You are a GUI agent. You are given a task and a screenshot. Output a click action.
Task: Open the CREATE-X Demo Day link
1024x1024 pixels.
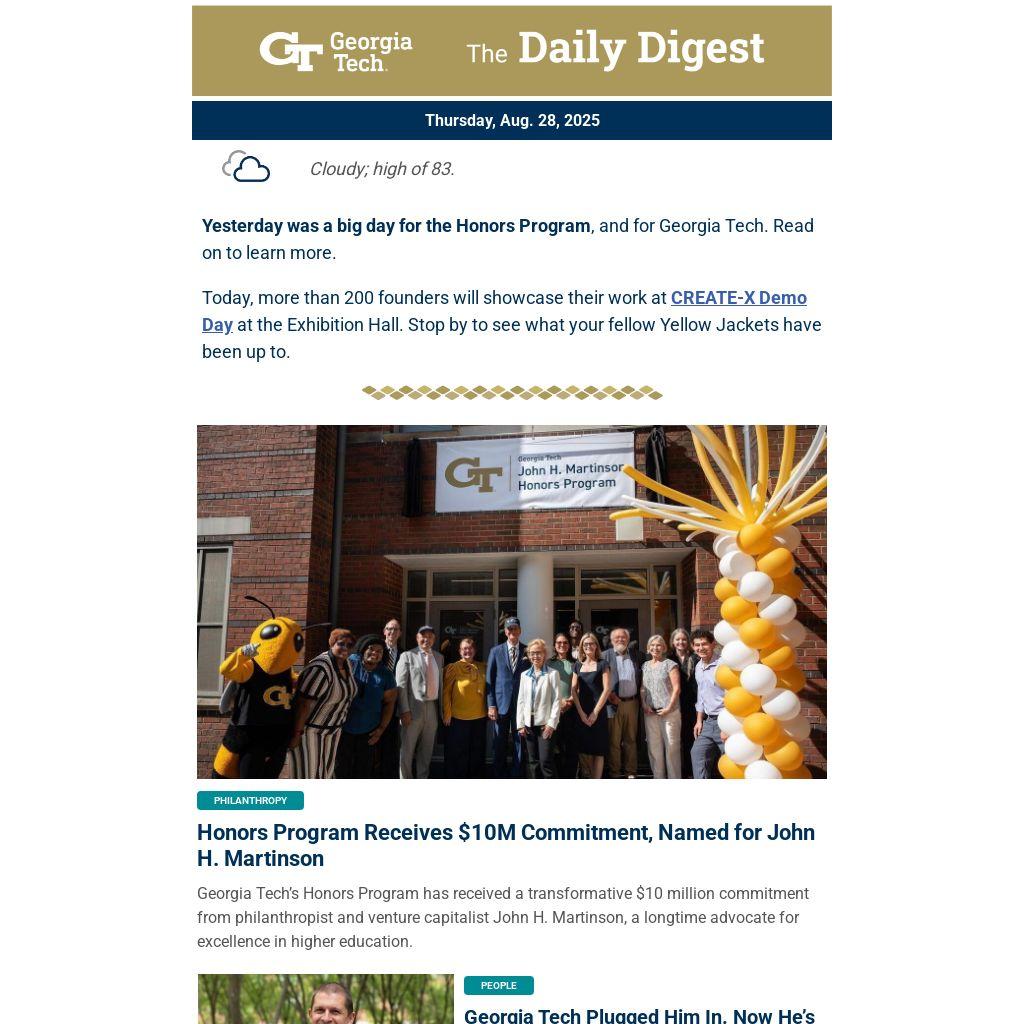click(x=738, y=298)
